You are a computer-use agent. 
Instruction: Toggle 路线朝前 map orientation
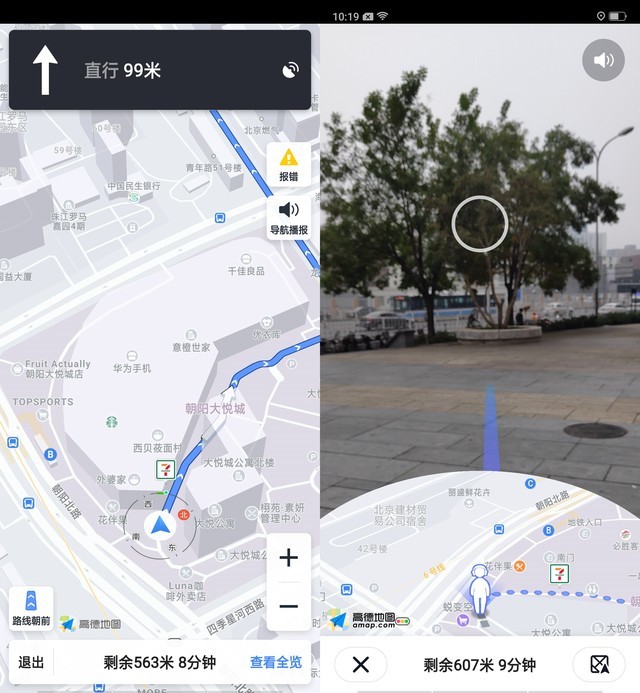(x=31, y=607)
